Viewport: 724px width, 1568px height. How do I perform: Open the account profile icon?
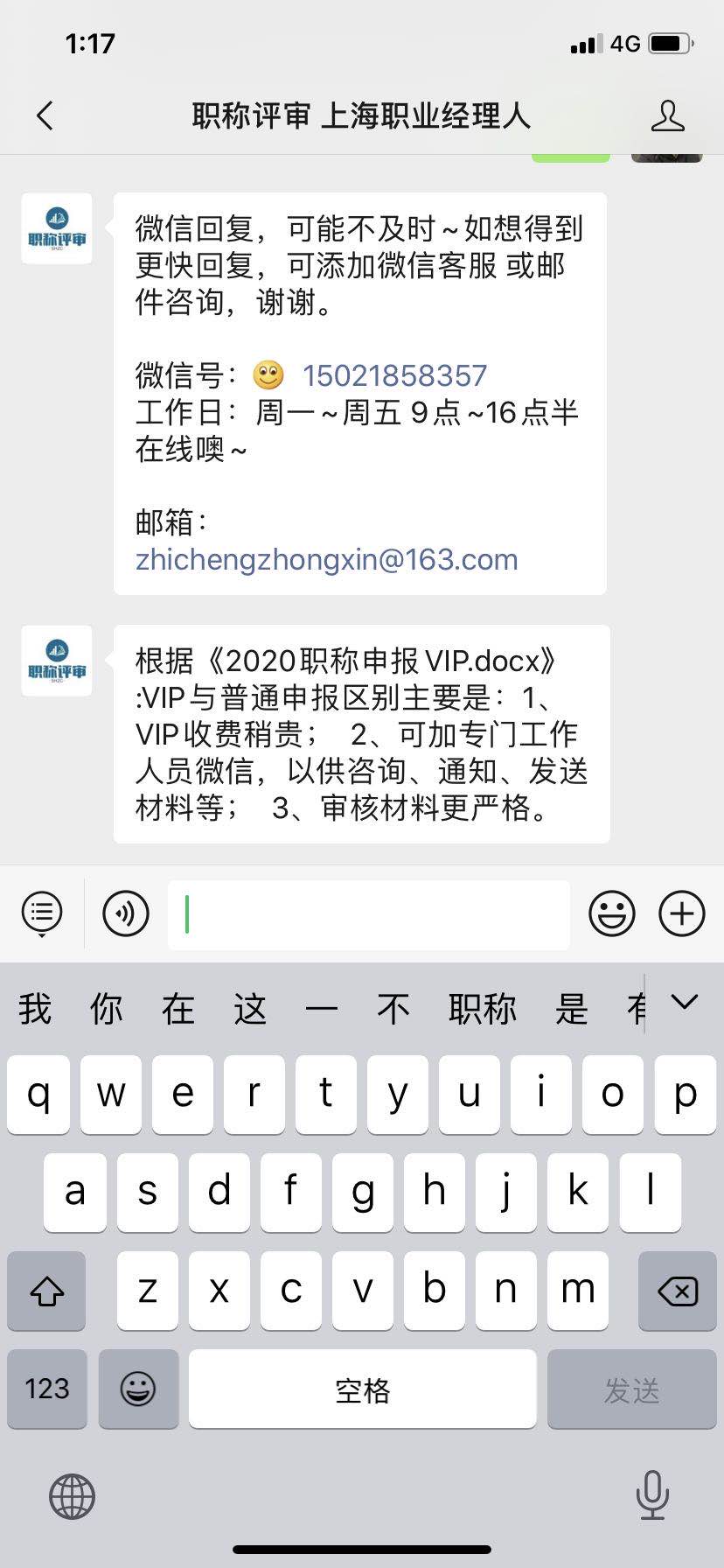click(x=667, y=115)
